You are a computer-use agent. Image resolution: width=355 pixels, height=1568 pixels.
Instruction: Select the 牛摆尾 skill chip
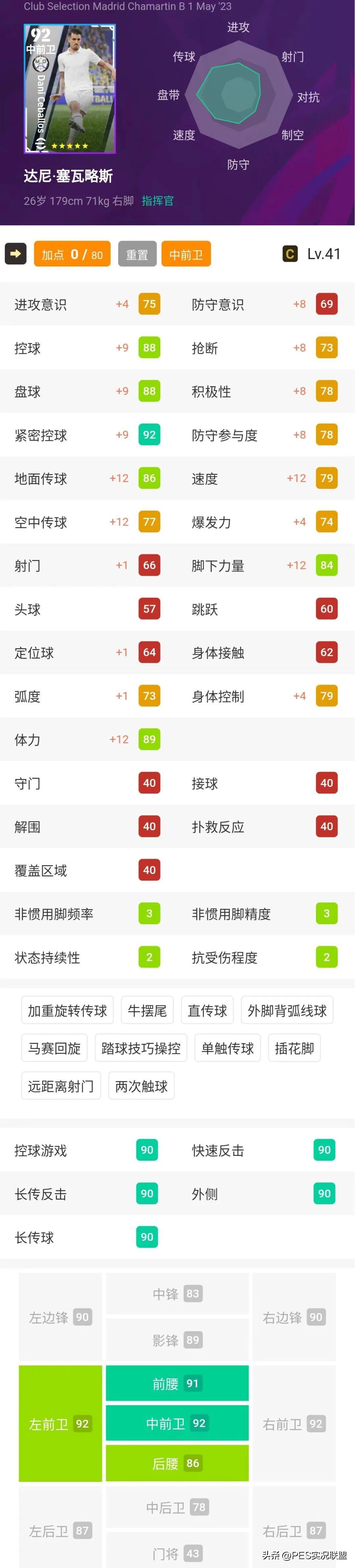coord(147,1011)
